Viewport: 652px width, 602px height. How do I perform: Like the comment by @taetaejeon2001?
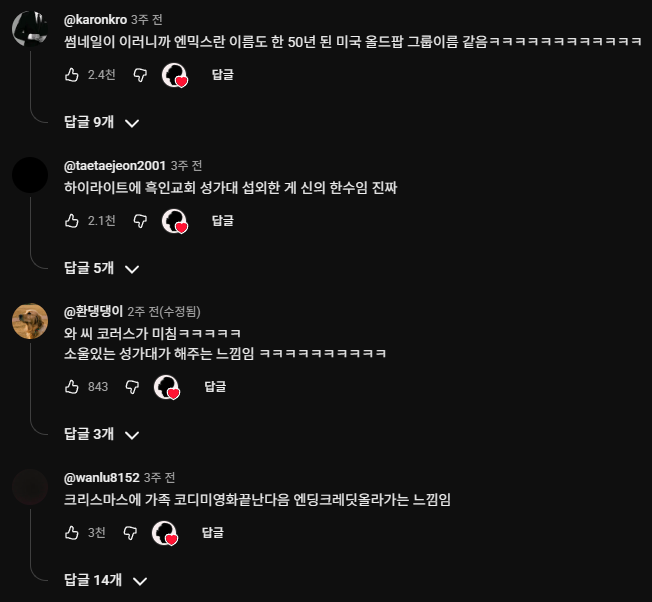(x=72, y=221)
